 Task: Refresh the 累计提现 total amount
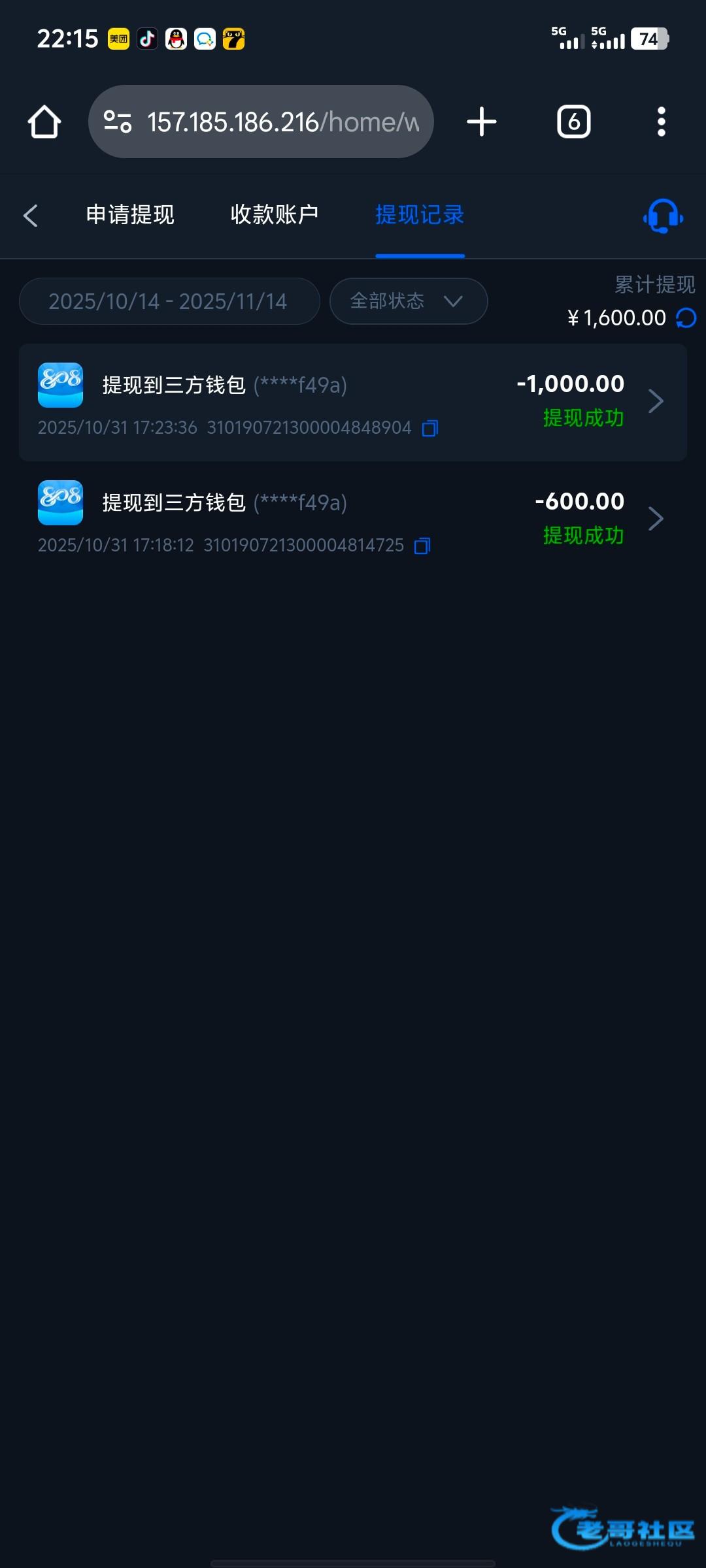click(x=686, y=318)
